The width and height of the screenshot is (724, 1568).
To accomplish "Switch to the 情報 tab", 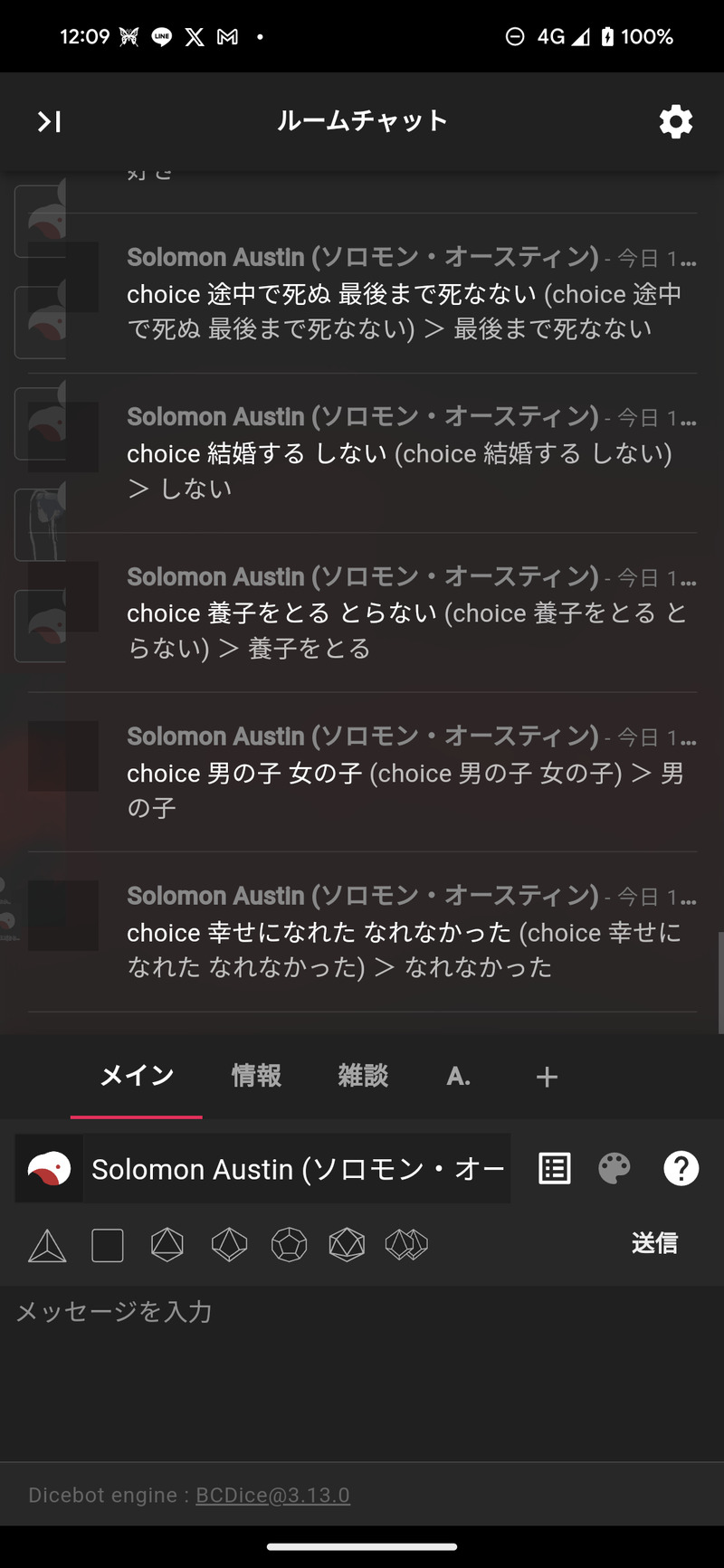I will (x=256, y=1076).
